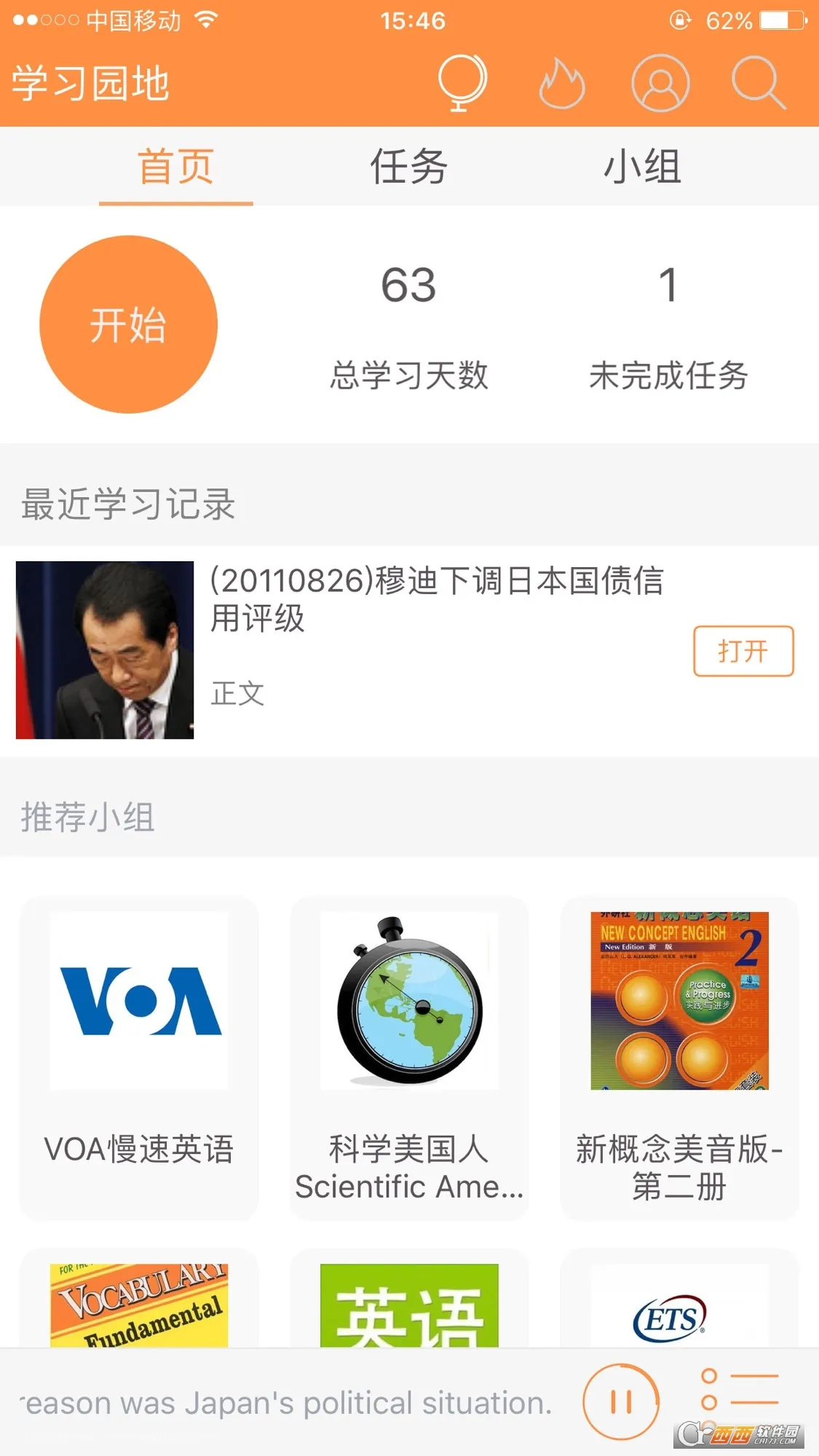Tap the globe discovery icon

(x=464, y=84)
